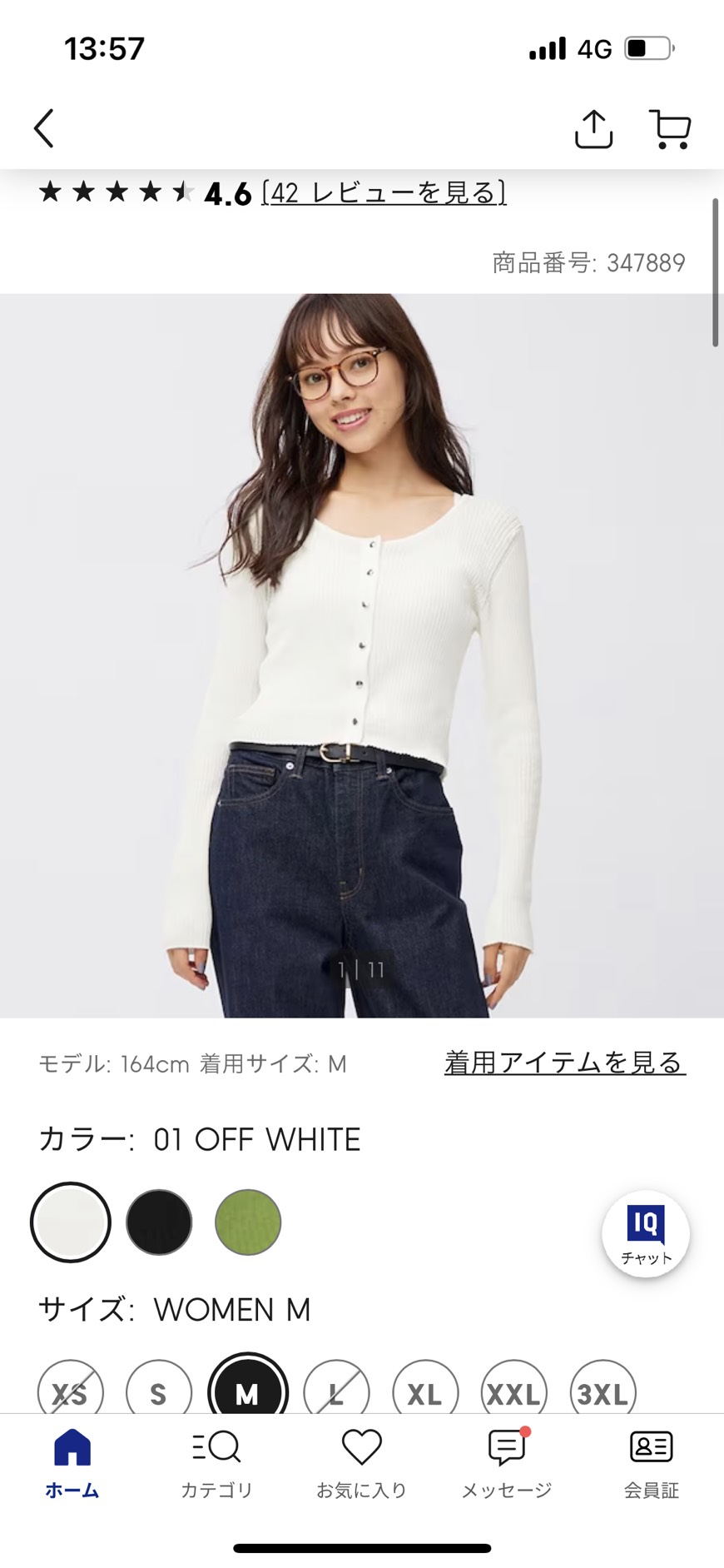Open the メッセージ tab
Viewport: 724px width, 1568px height.
(507, 1464)
